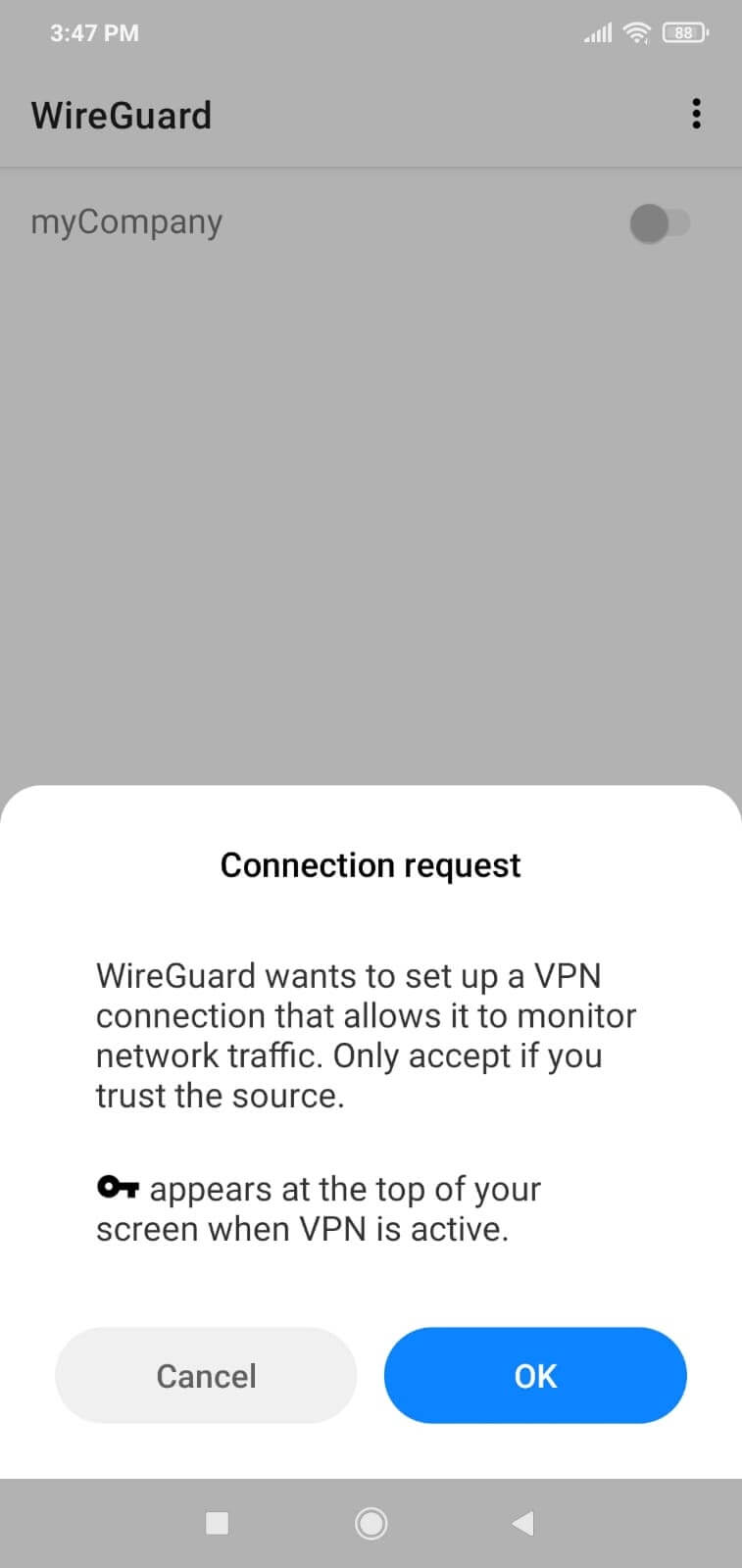
Task: Open the WireGuard overflow menu
Action: coord(696,115)
